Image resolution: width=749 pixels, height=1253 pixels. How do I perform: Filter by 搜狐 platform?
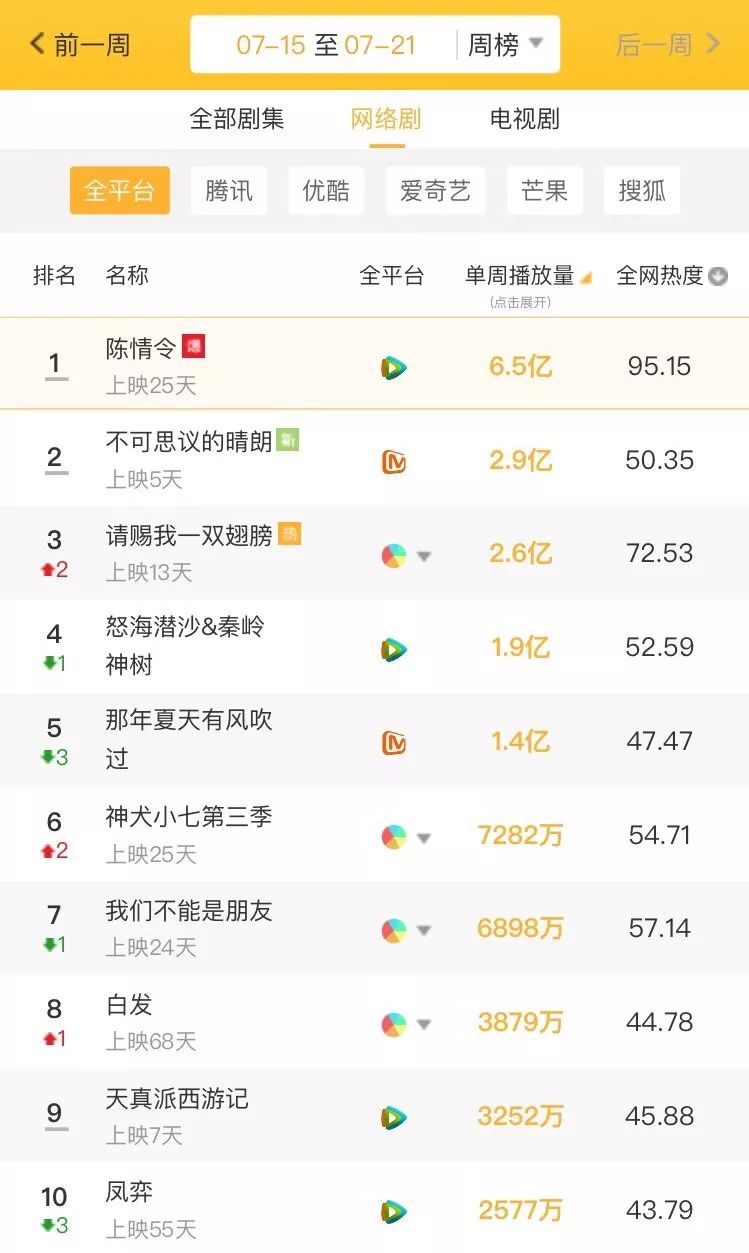pyautogui.click(x=642, y=191)
